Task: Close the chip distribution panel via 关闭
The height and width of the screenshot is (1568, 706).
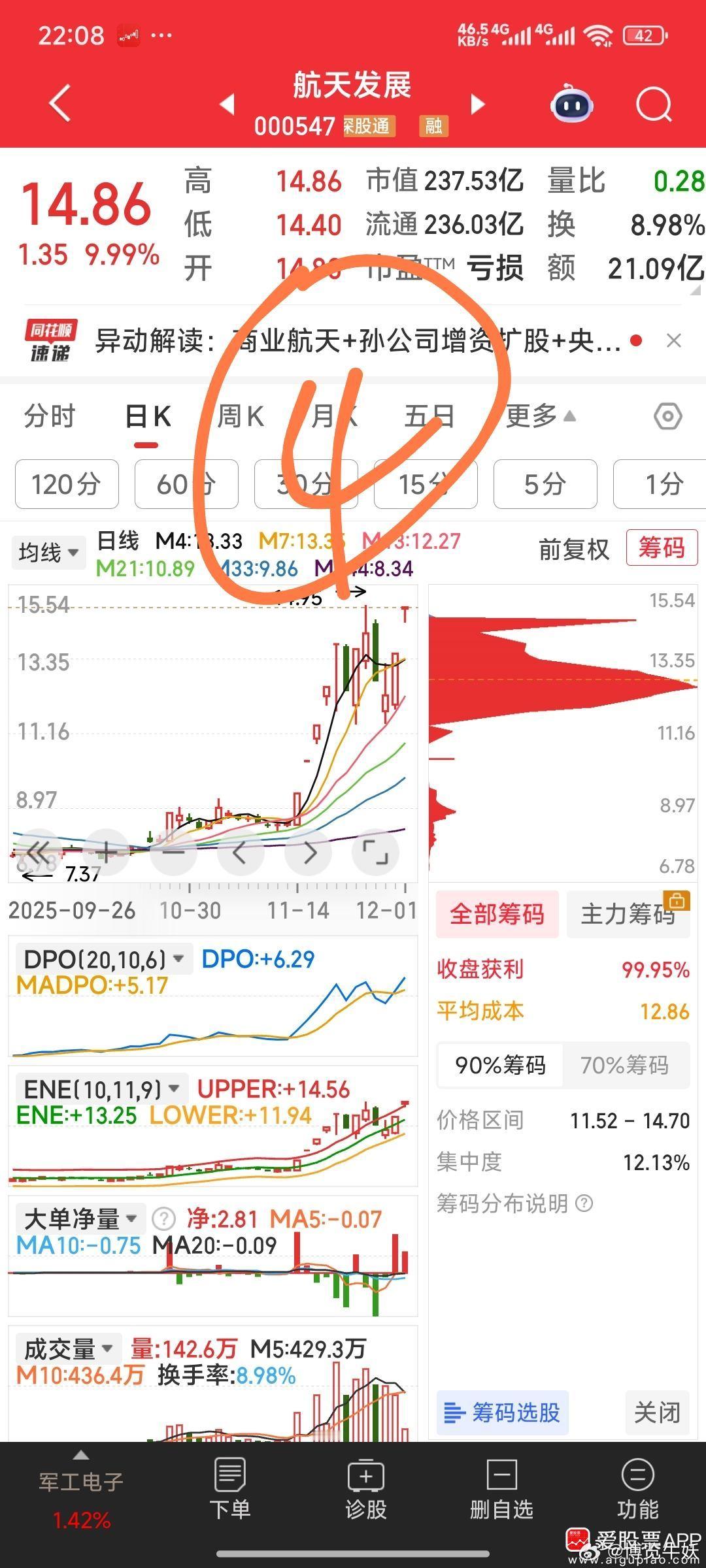Action: [657, 1413]
